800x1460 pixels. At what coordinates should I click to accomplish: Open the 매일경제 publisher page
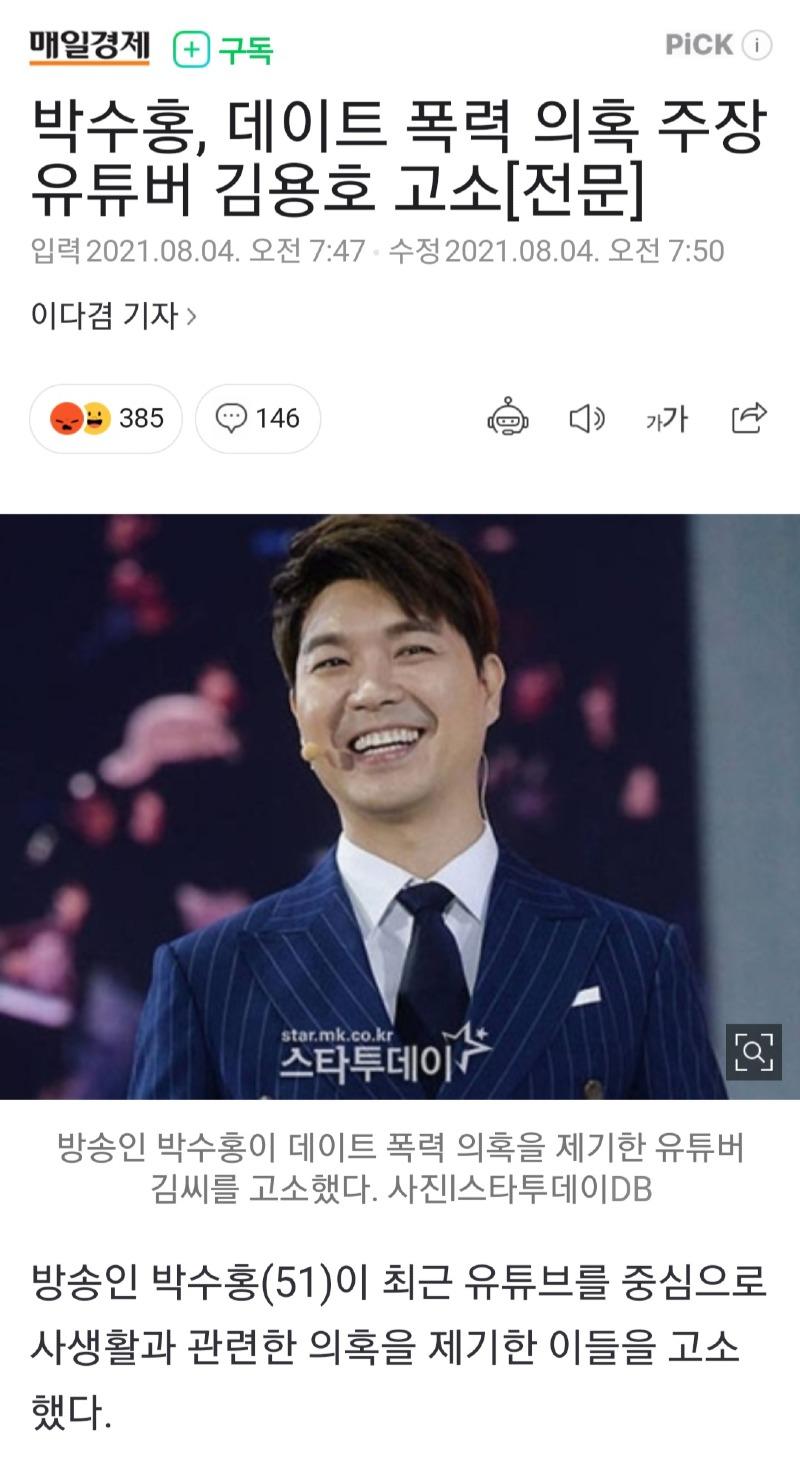click(x=89, y=46)
